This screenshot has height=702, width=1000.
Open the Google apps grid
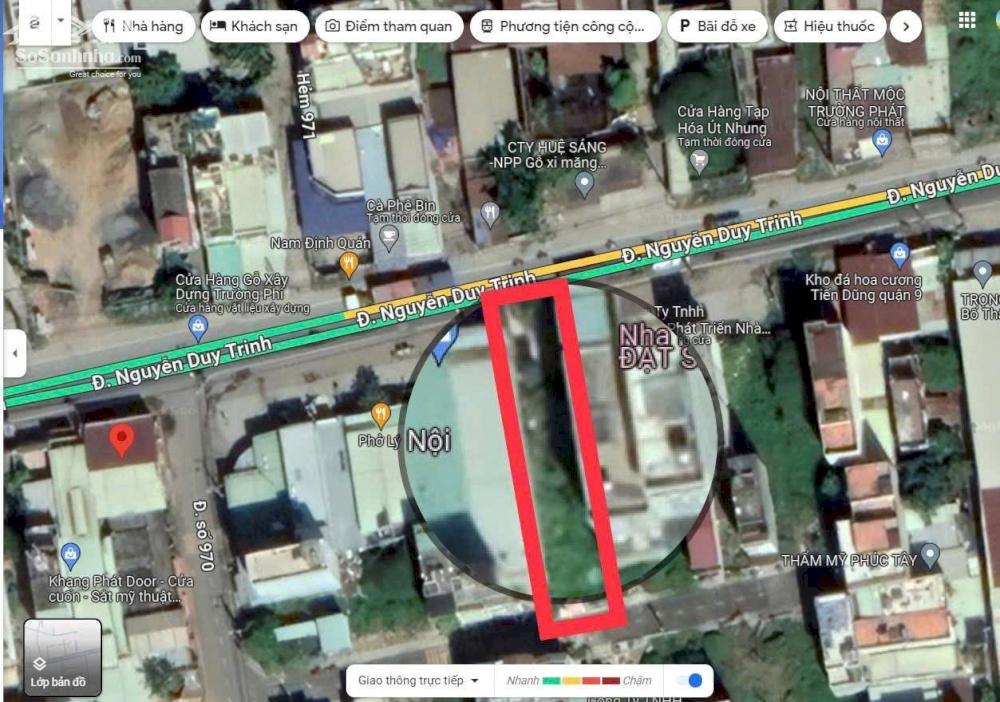click(967, 20)
